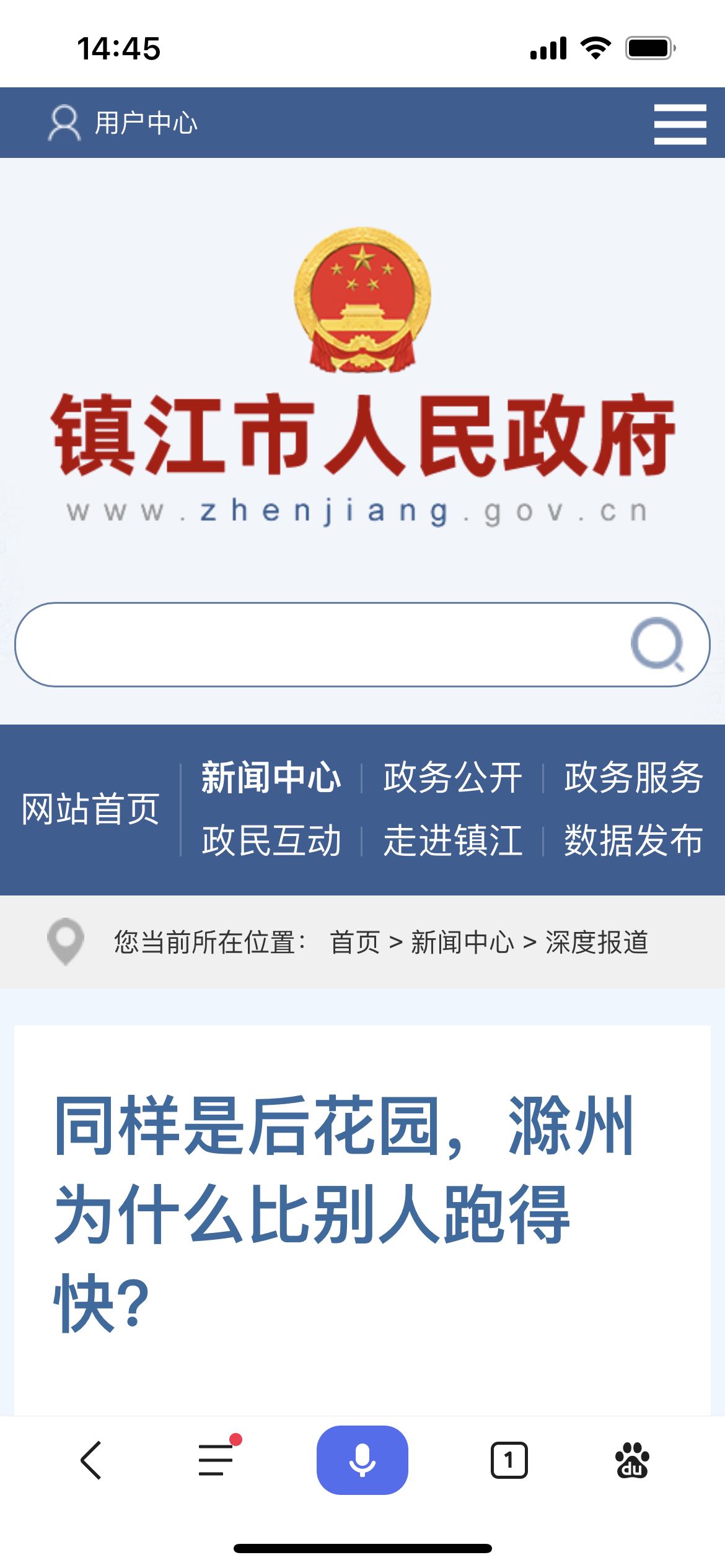725x1568 pixels.
Task: Open the tab switcher showing 1
Action: [509, 1460]
